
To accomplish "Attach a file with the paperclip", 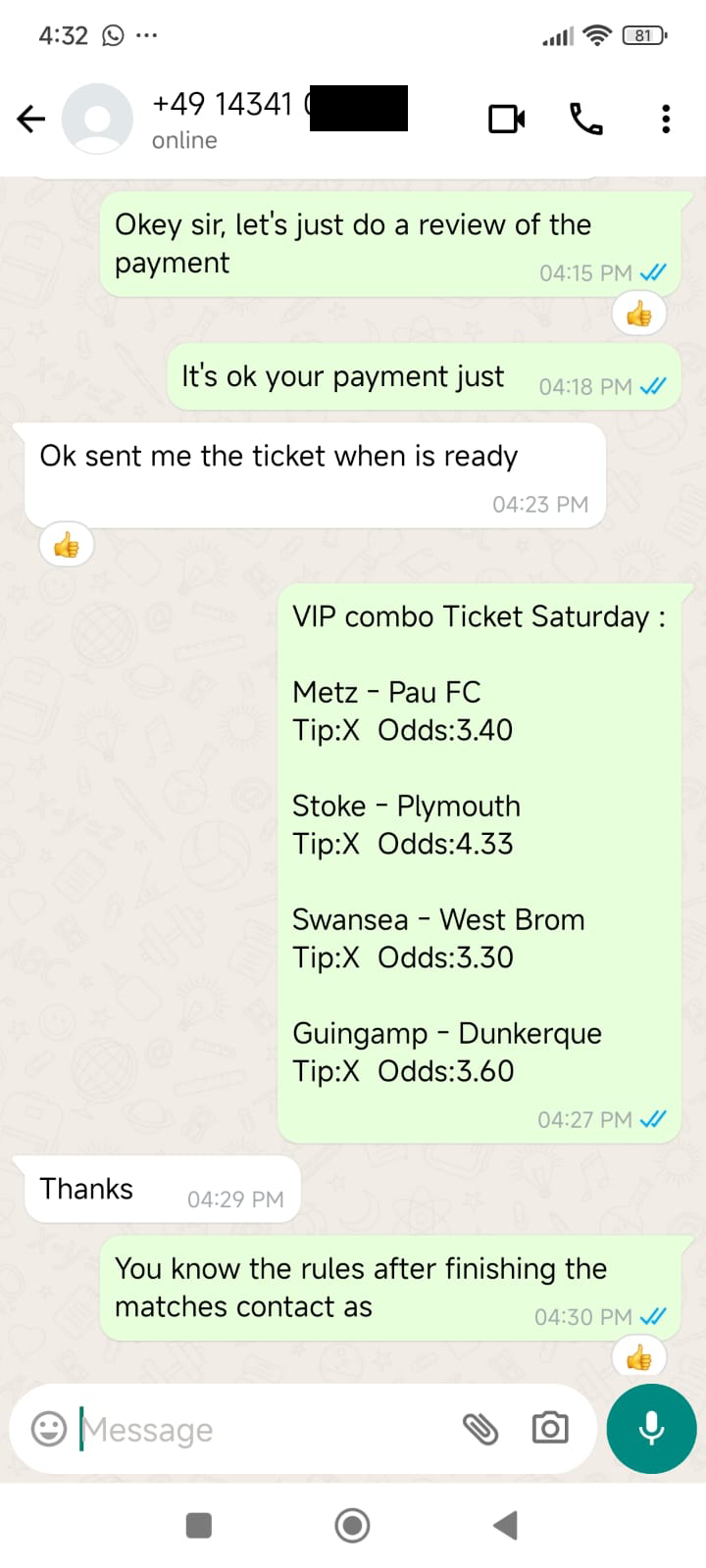I will (480, 1429).
